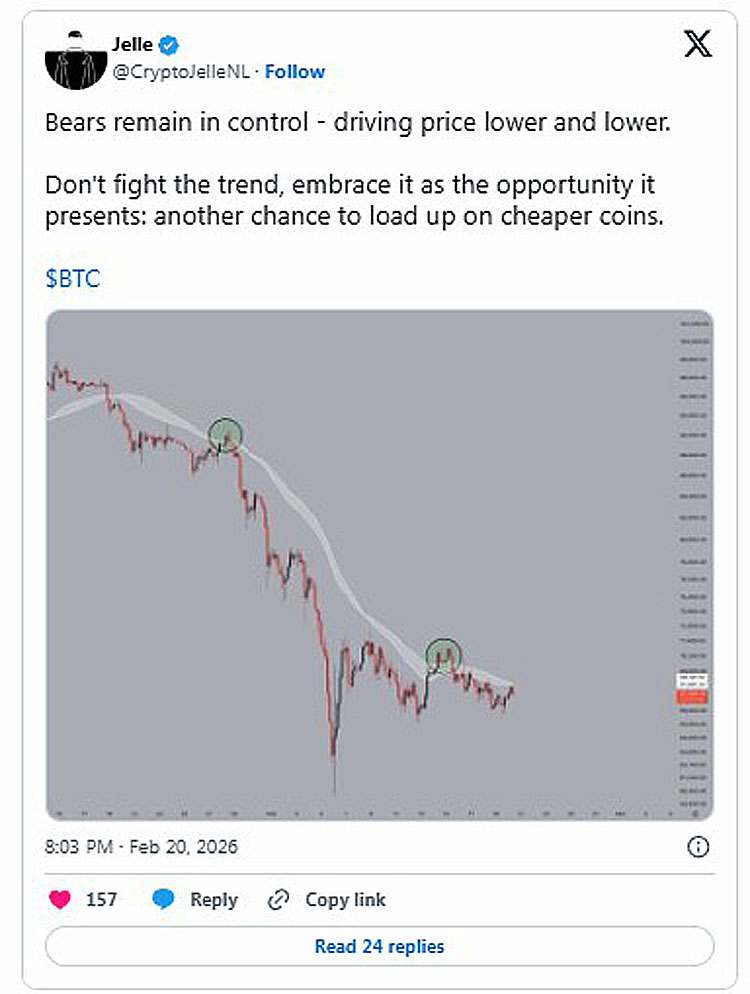View the BTC chart image

click(380, 565)
